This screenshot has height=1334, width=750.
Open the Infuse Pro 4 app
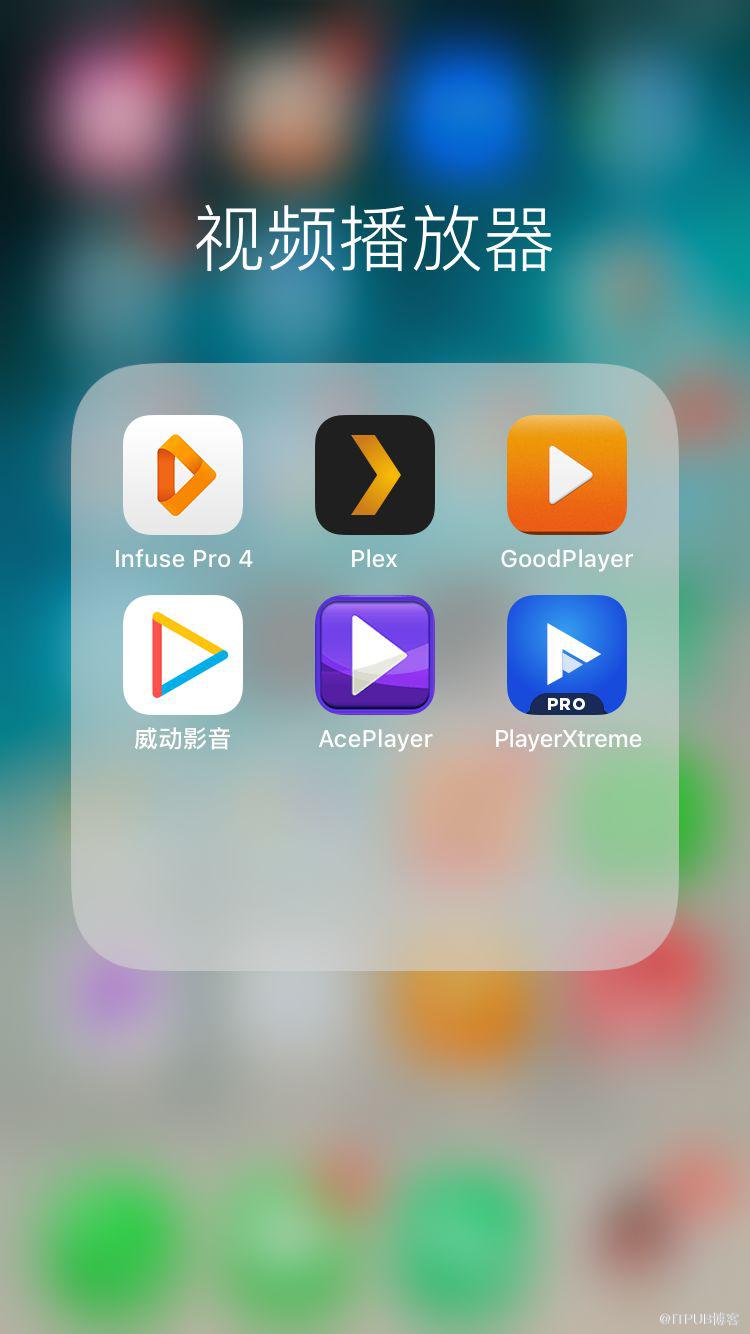[x=183, y=475]
